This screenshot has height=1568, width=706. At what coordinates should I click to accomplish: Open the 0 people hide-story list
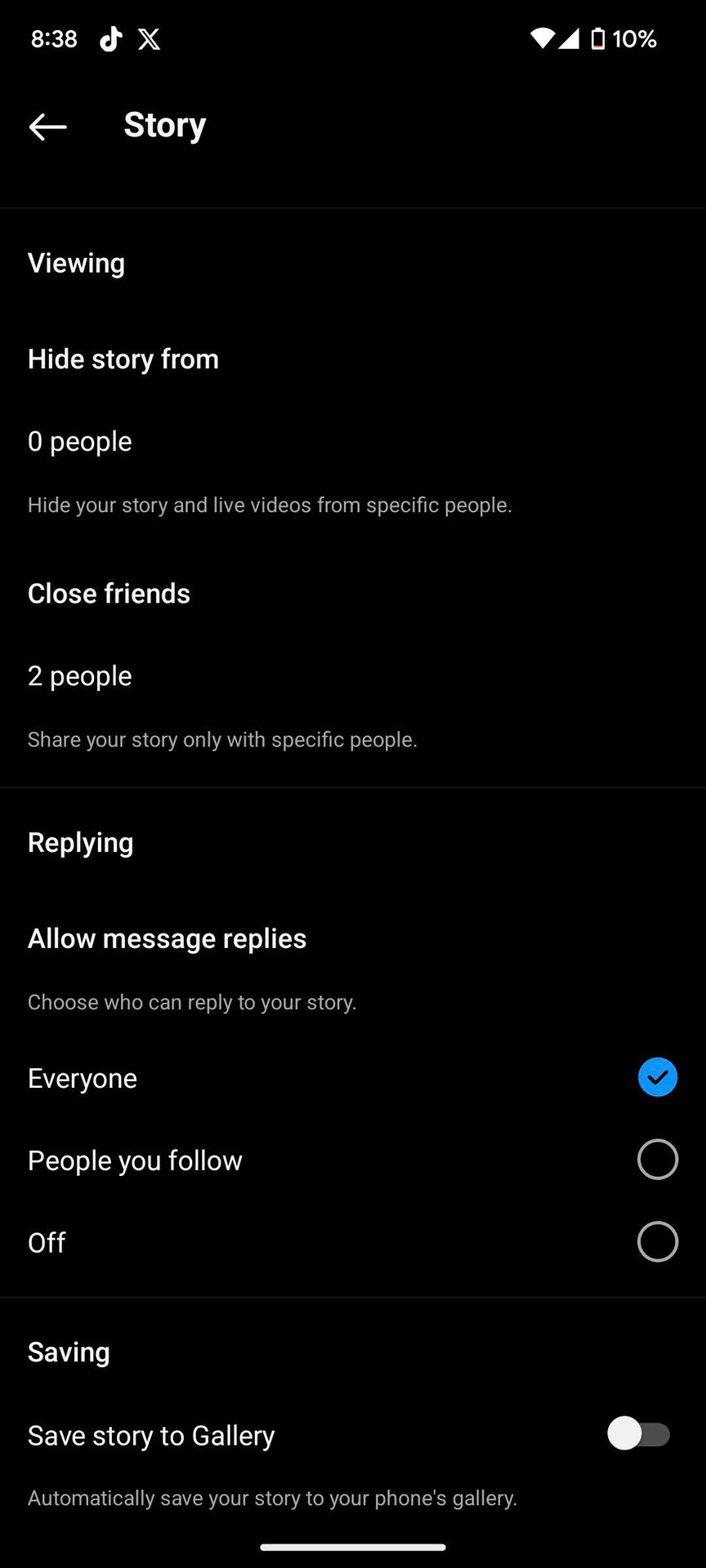click(x=80, y=442)
